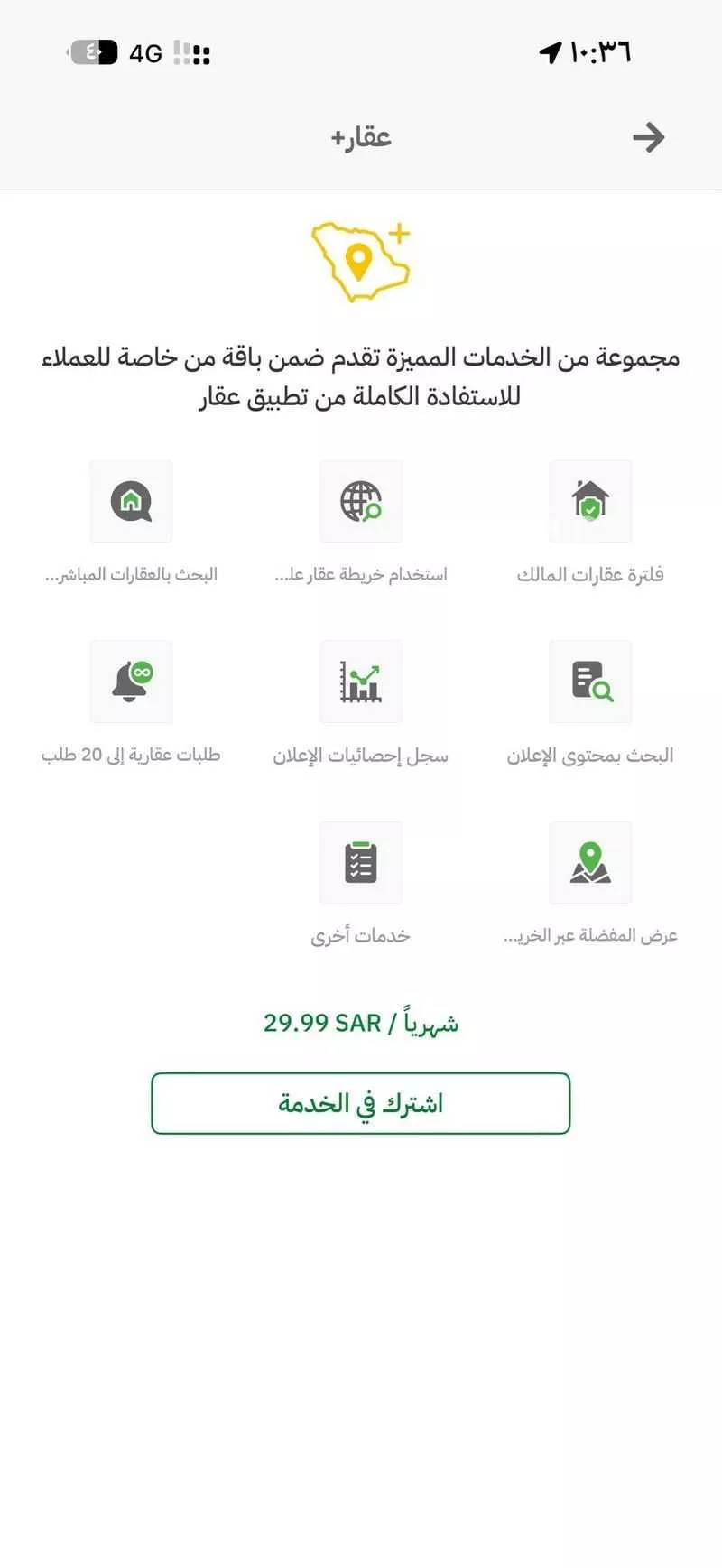Show favorites via map pin icon
Viewport: 722px width, 1568px height.
point(589,863)
